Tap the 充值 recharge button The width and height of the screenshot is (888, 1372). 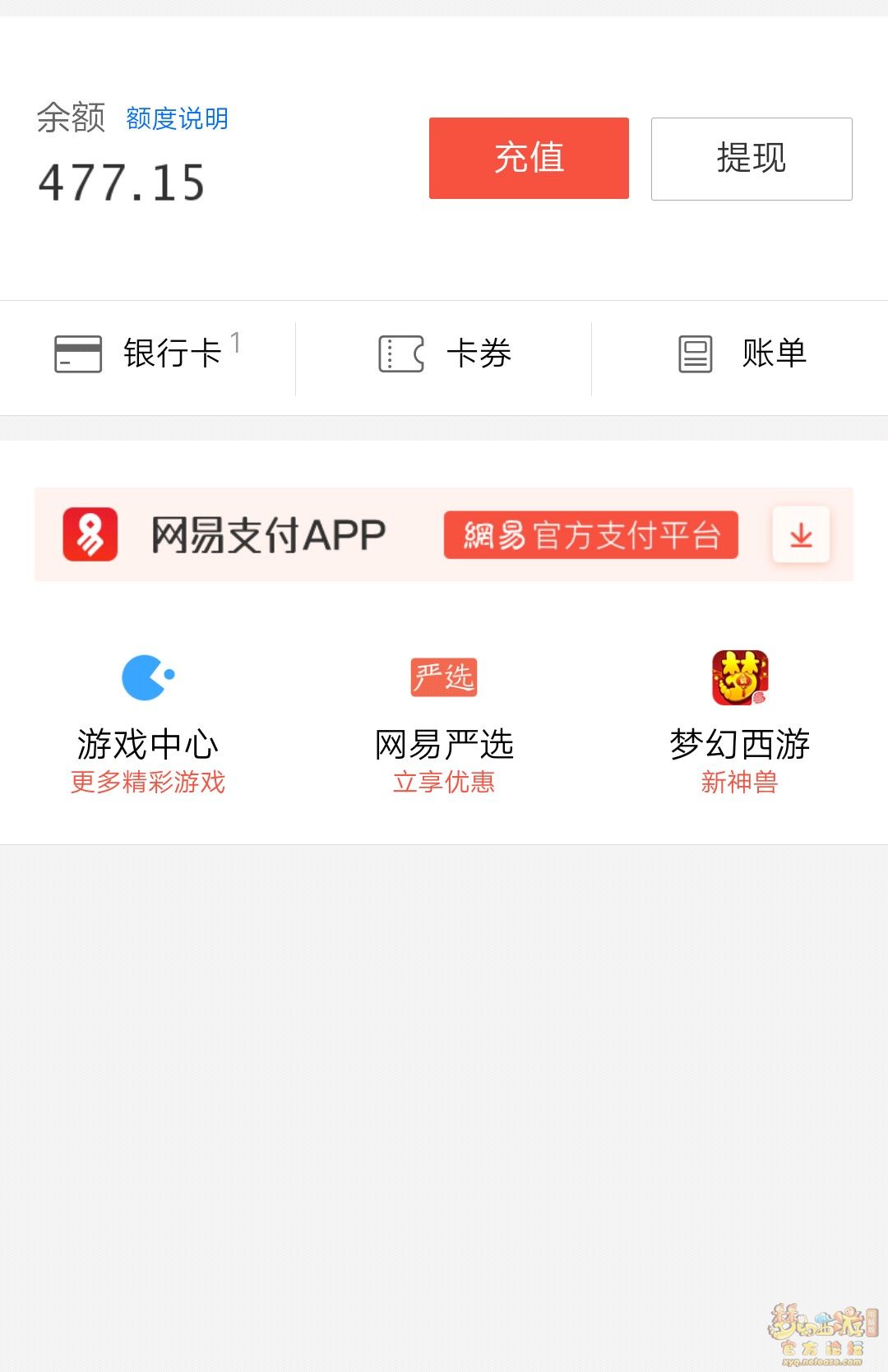(x=529, y=158)
